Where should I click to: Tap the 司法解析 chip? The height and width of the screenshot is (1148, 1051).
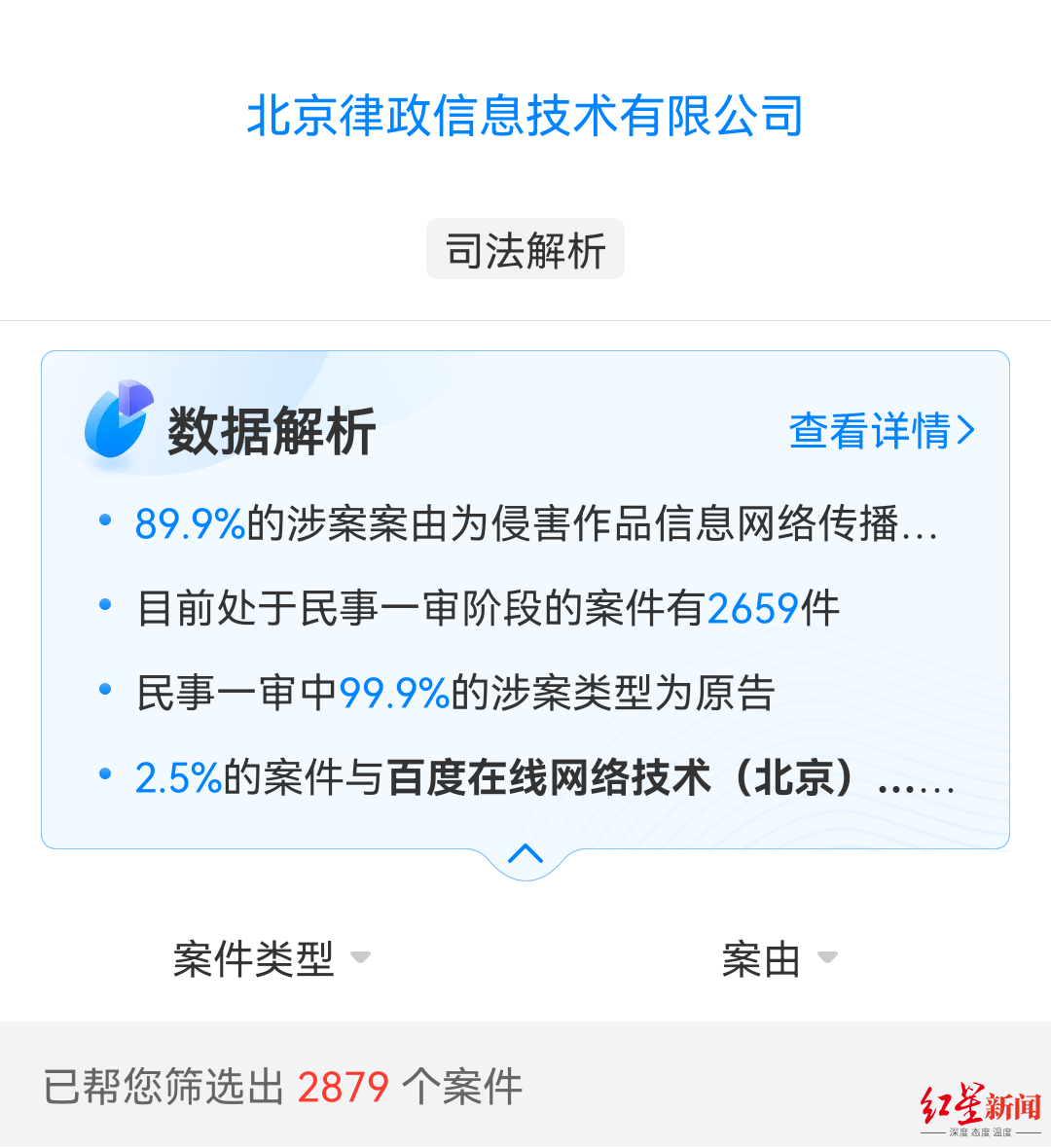(525, 250)
